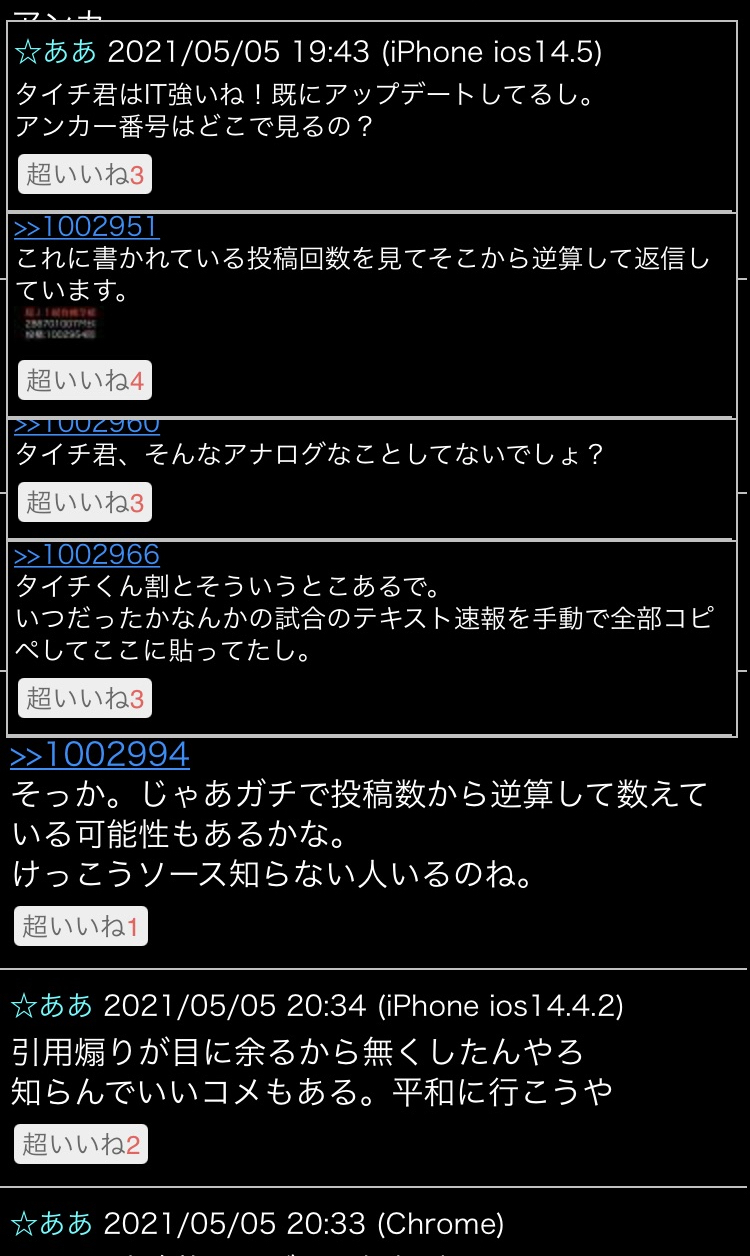Like the 20:34 post about 引用煽り
This screenshot has width=750, height=1256.
pos(80,1144)
